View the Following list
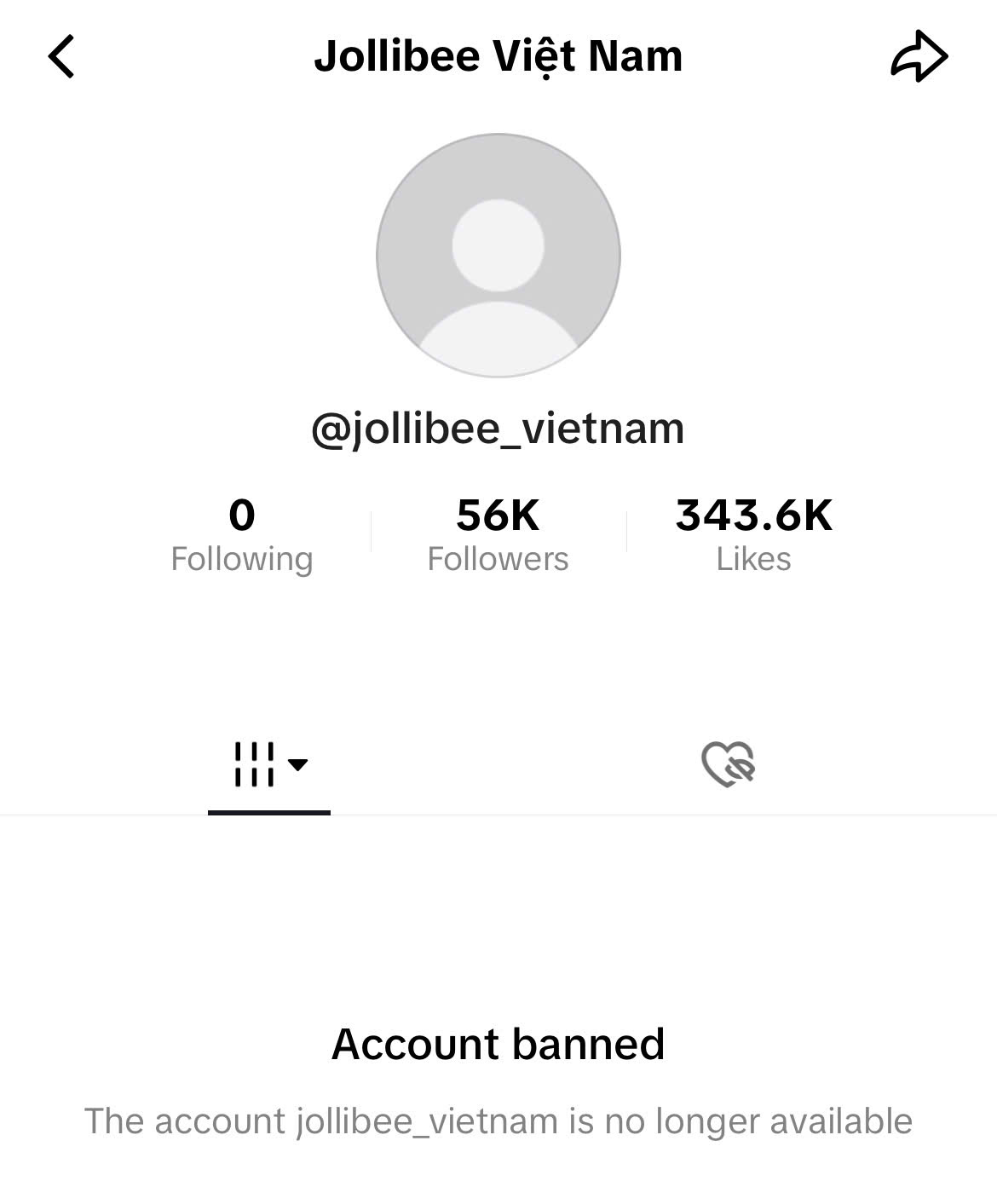997x1204 pixels. (242, 535)
